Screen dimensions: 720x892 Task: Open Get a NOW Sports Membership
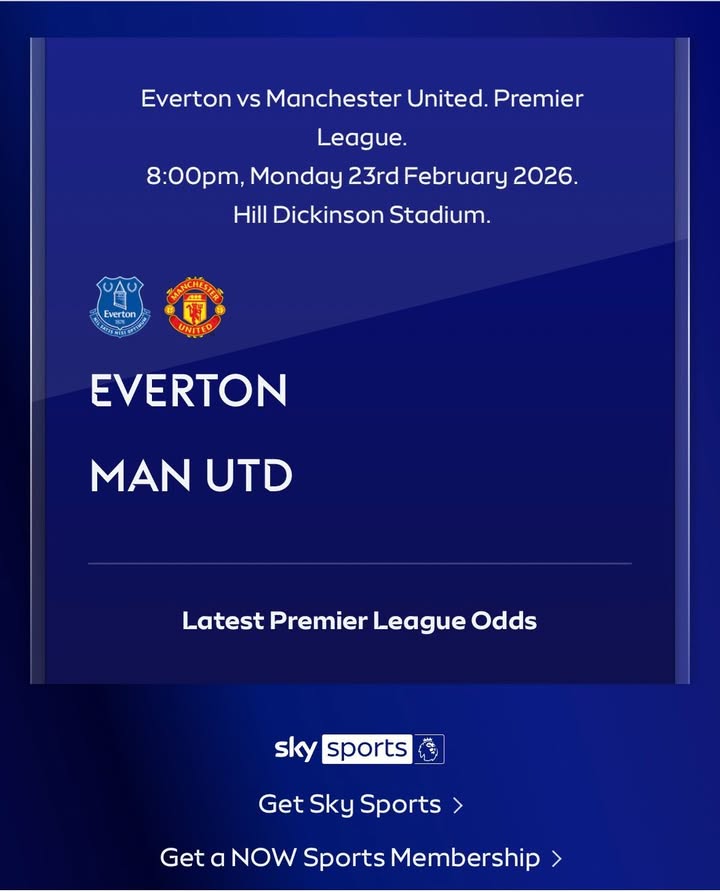click(360, 857)
